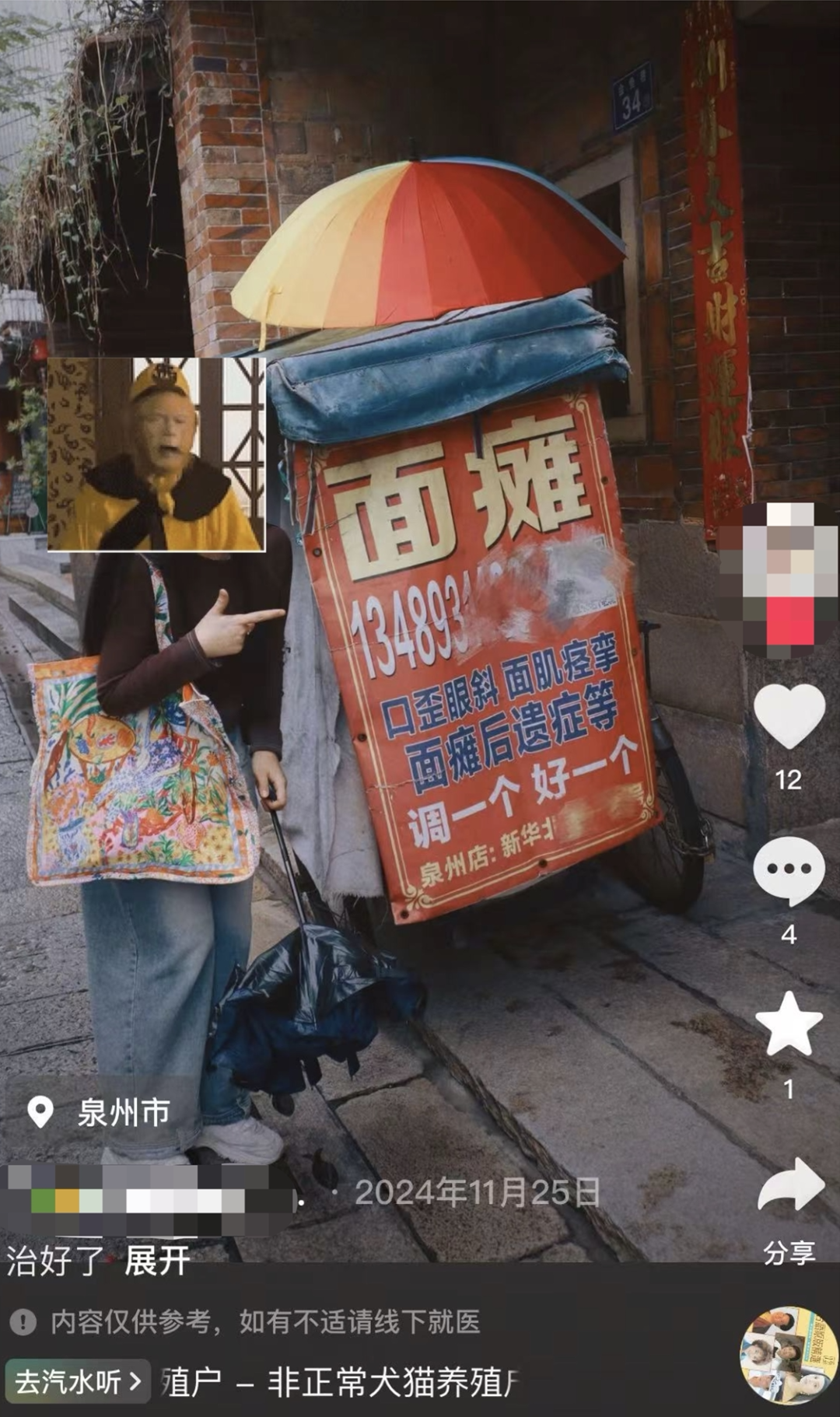This screenshot has height=1417, width=840.
Task: Favorite the post with the star
Action: click(x=789, y=1023)
